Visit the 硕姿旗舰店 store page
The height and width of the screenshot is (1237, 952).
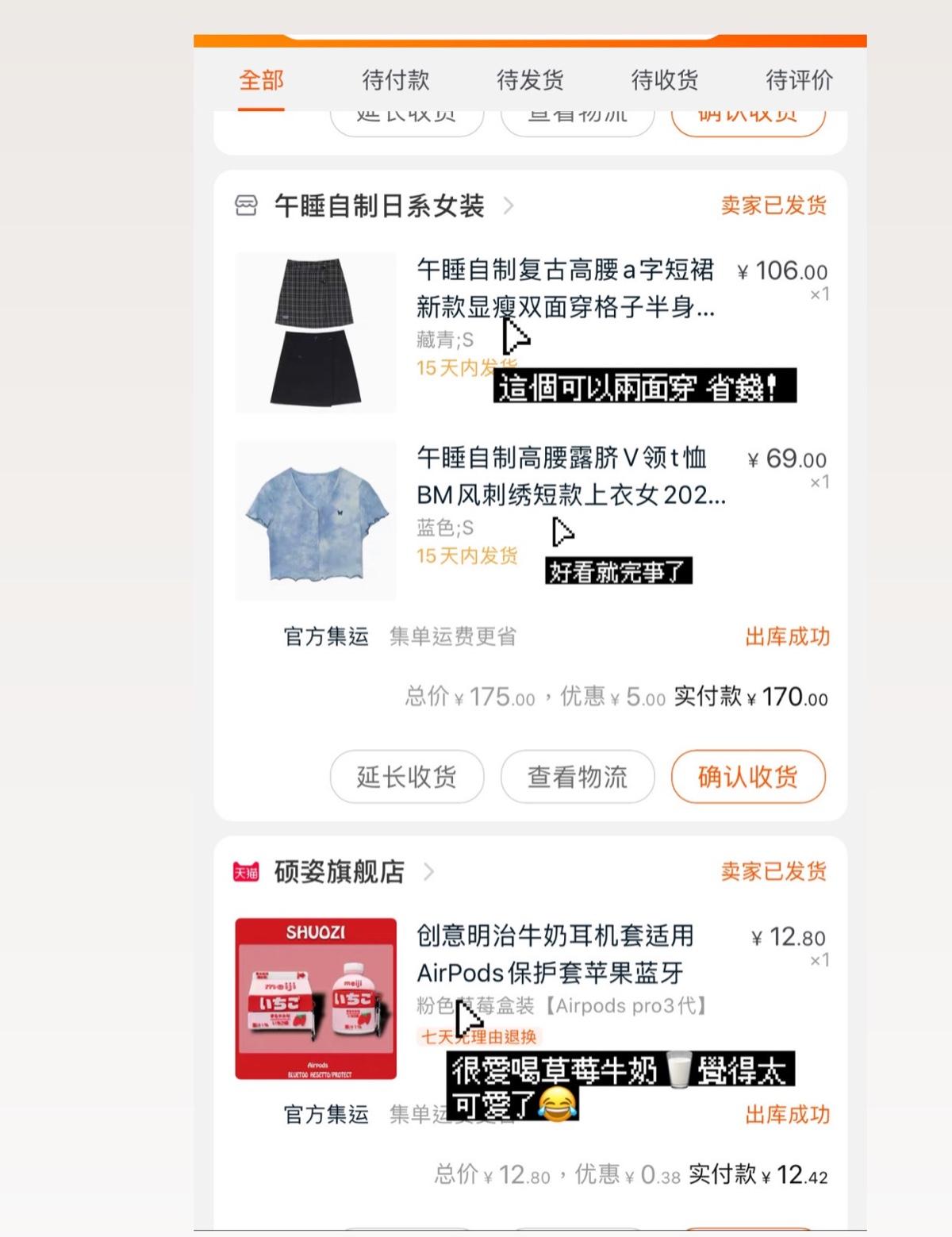pos(340,872)
